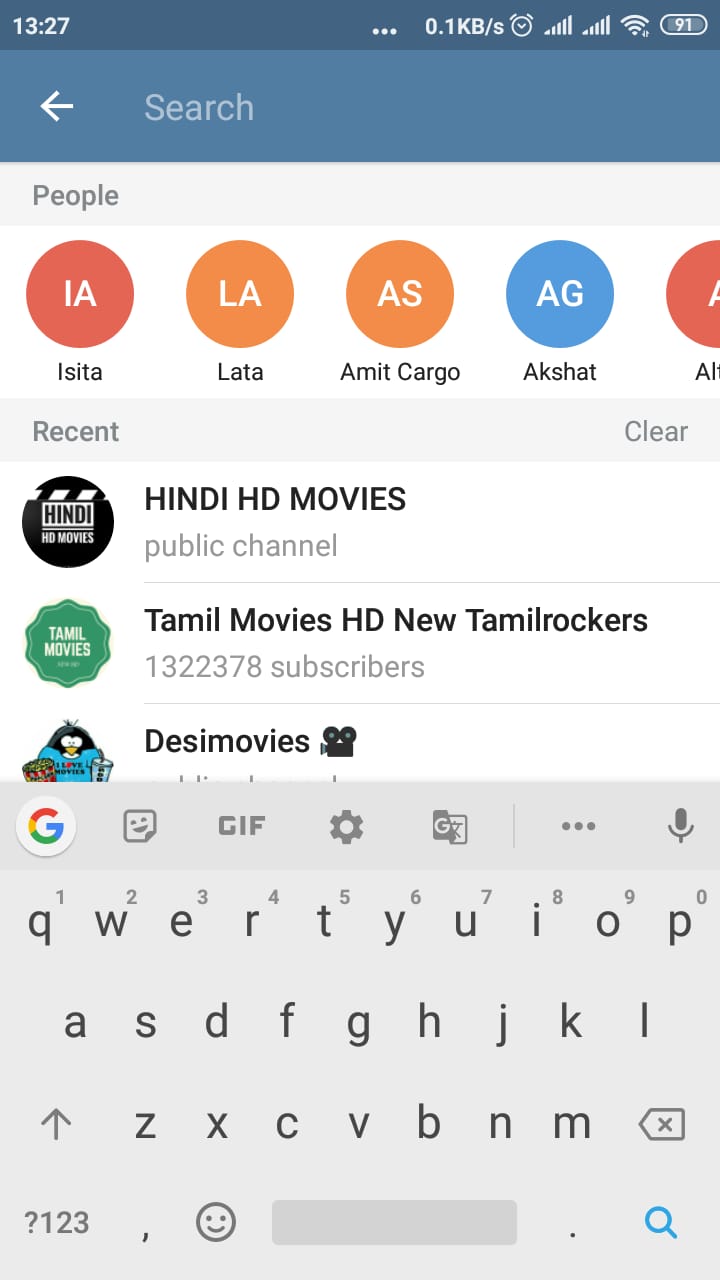Screen dimensions: 720x1280
Task: Go back using the arrow icon
Action: click(57, 106)
